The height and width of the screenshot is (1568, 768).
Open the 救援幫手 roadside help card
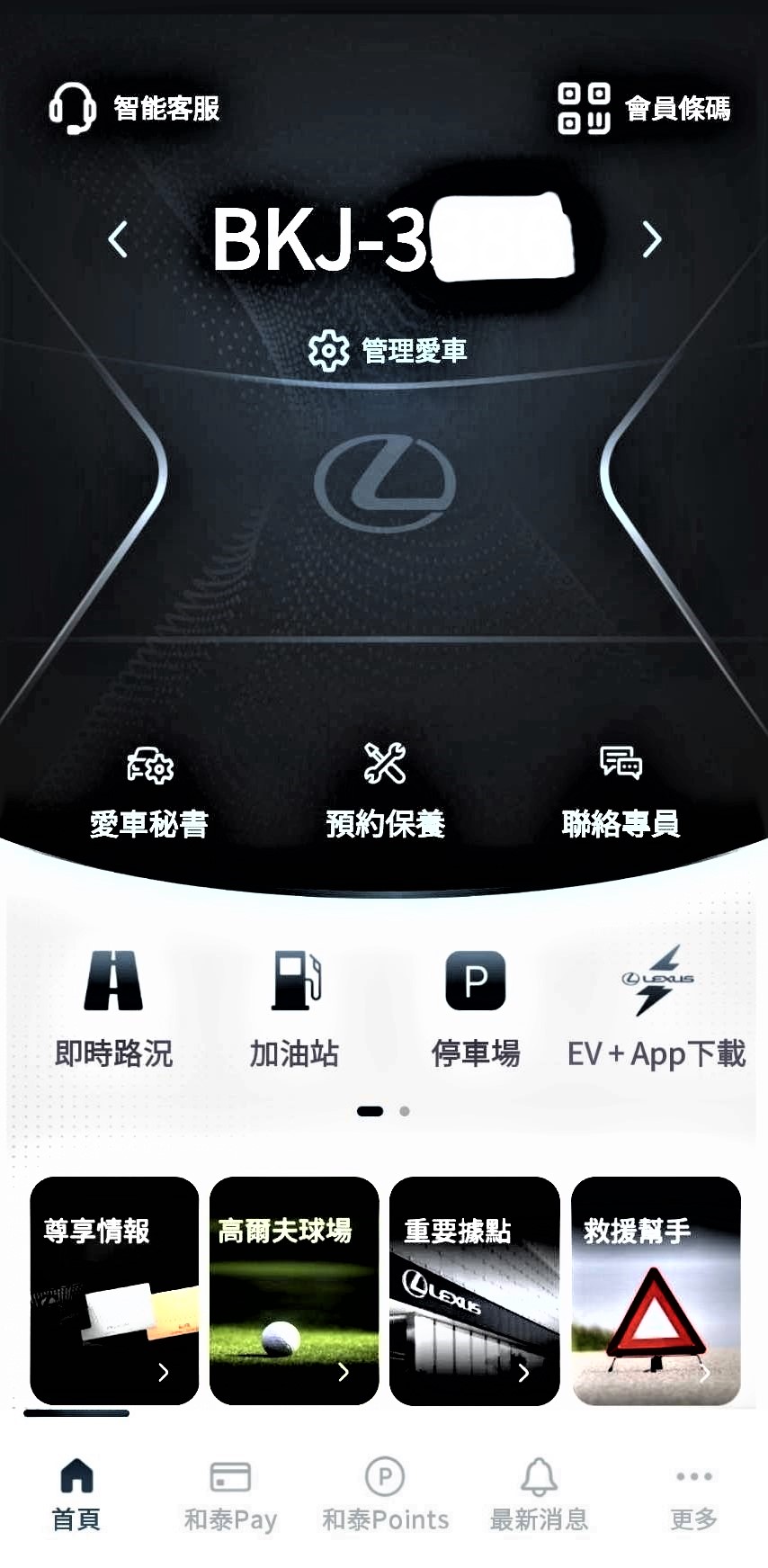click(x=656, y=1290)
